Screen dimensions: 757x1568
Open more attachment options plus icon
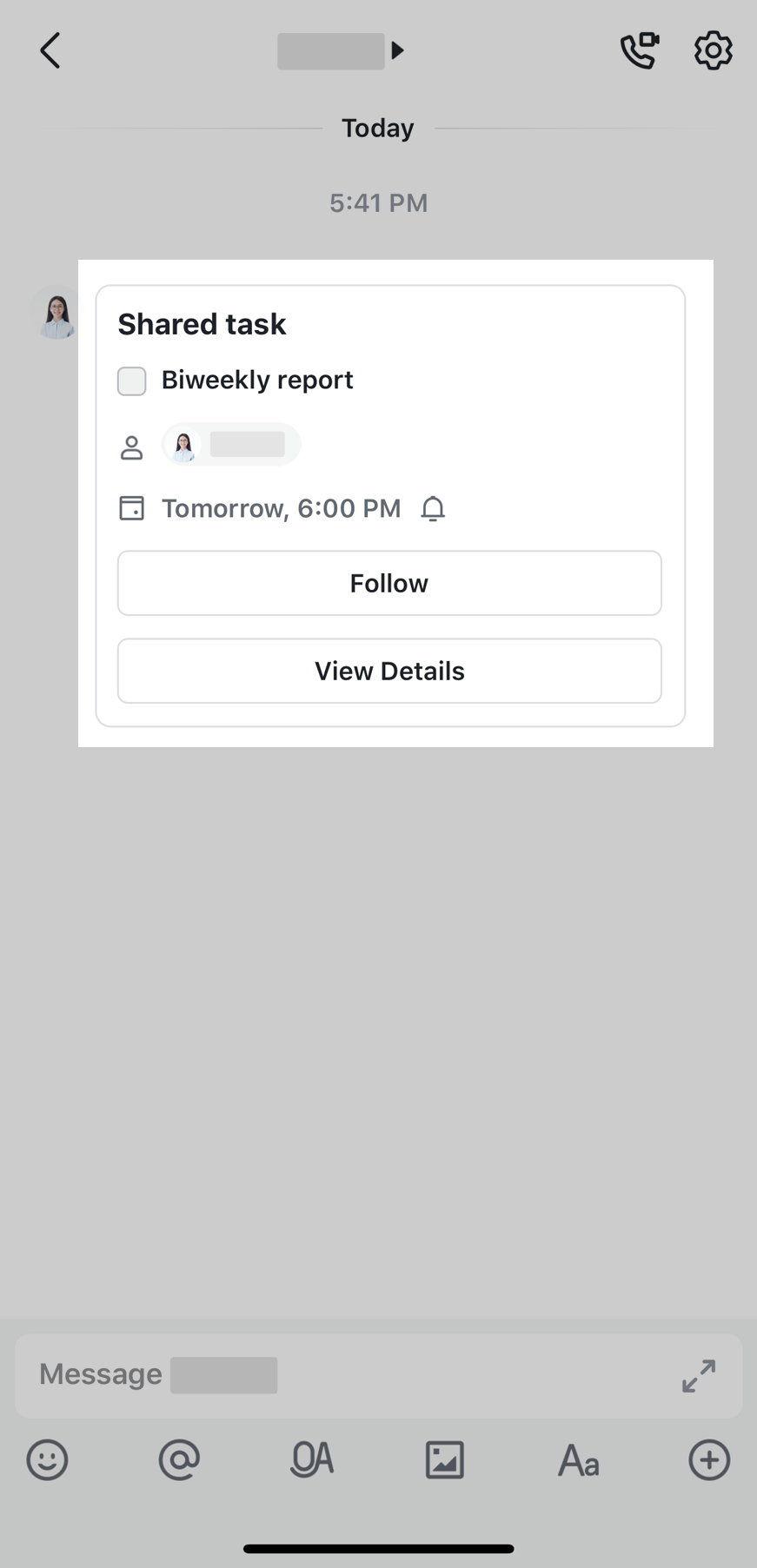(709, 1459)
